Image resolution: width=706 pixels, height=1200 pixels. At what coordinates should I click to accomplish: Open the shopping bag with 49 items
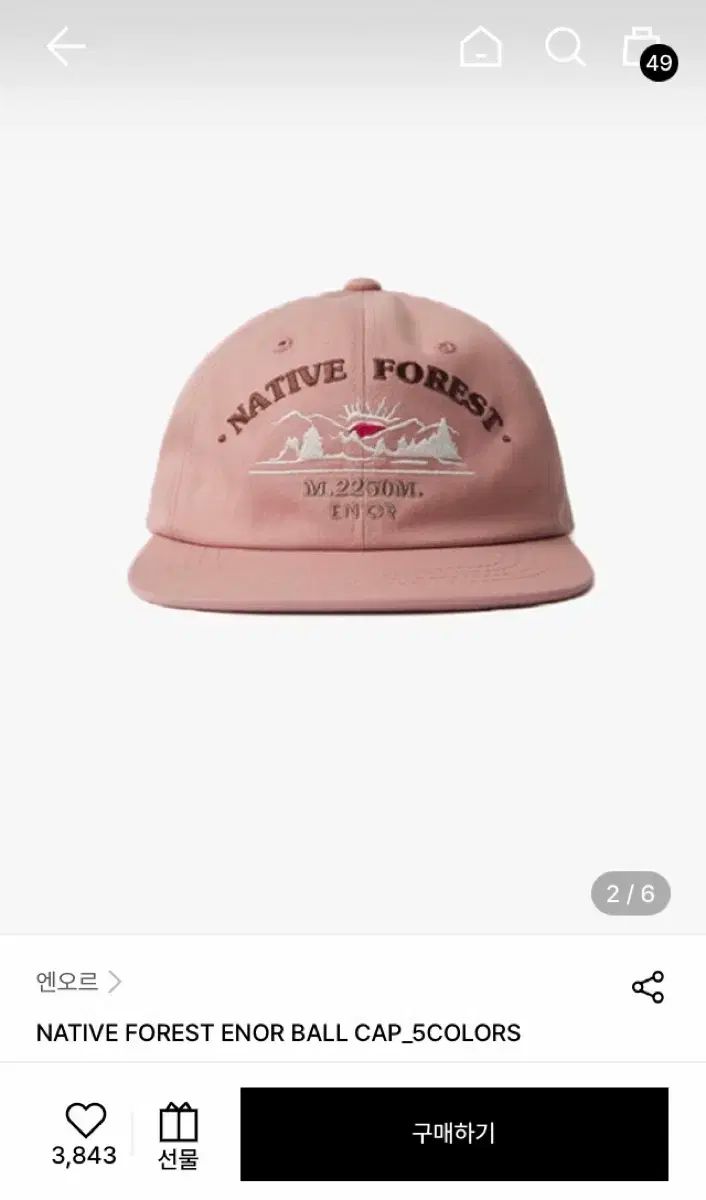point(646,50)
